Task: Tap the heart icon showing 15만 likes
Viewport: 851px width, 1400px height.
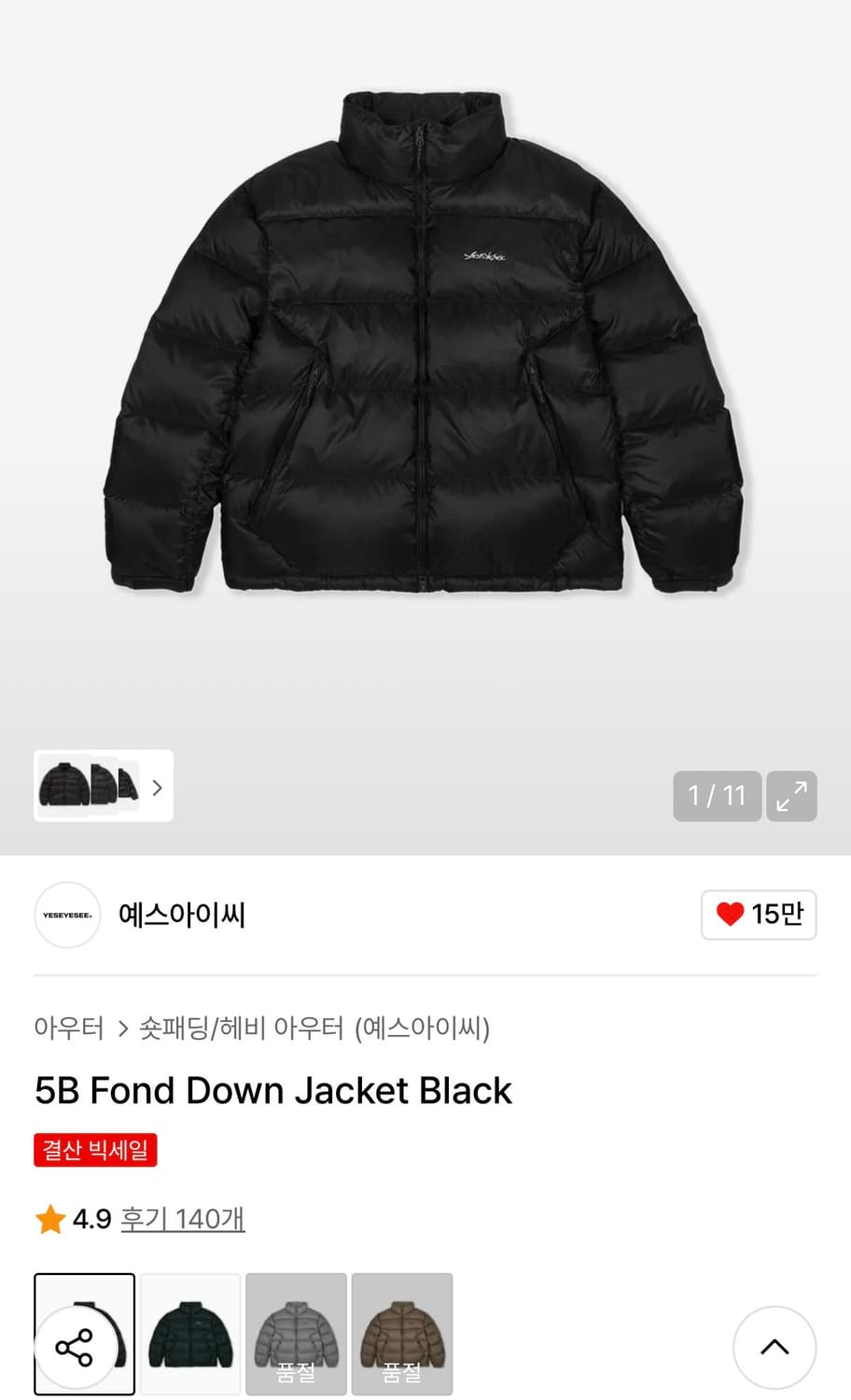Action: (759, 916)
